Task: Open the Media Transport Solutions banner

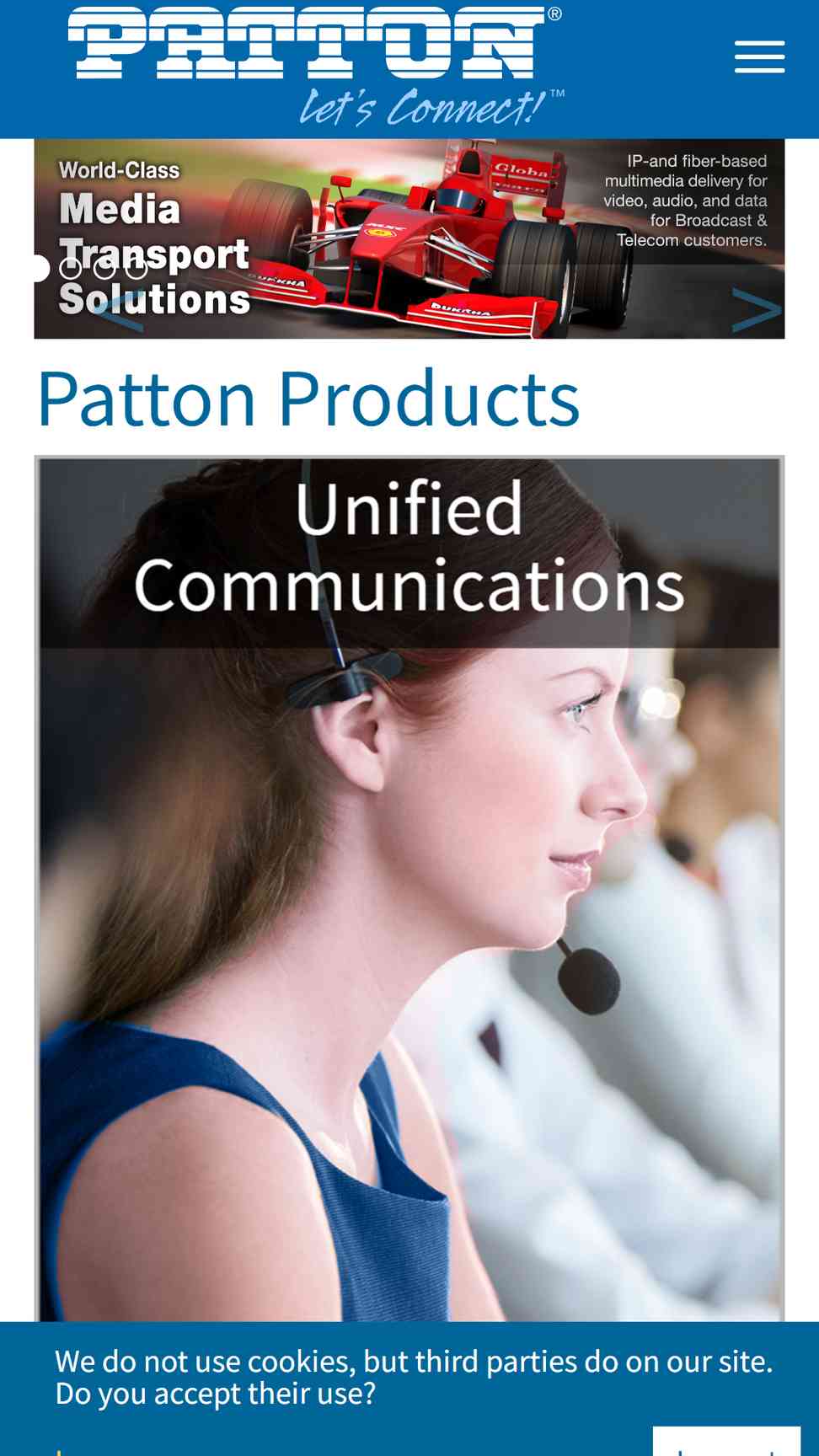Action: click(x=409, y=239)
